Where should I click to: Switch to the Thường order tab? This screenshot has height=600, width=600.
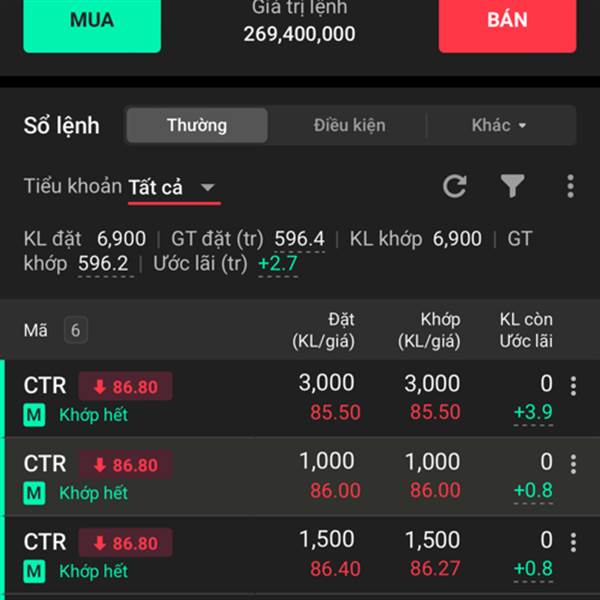point(197,126)
